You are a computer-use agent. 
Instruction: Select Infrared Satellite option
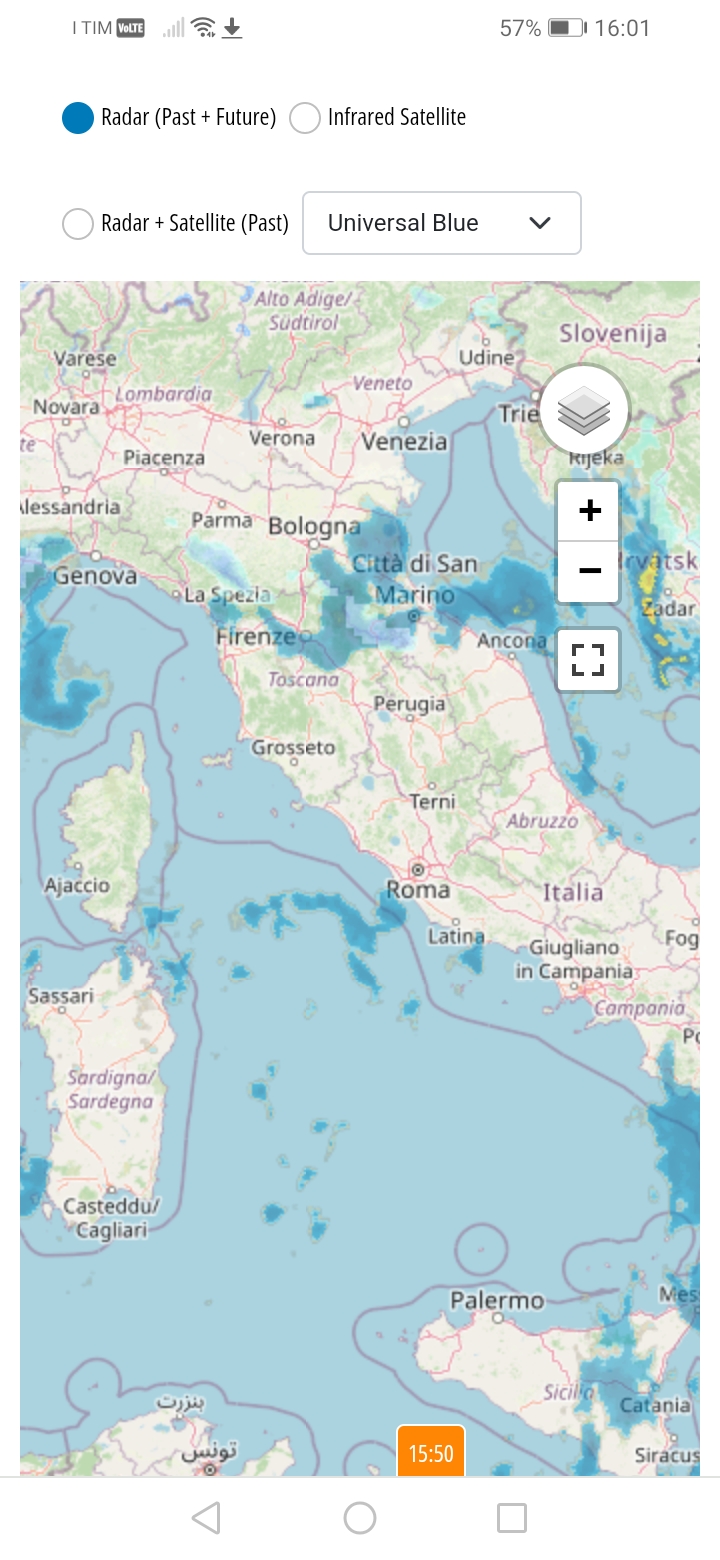point(305,118)
